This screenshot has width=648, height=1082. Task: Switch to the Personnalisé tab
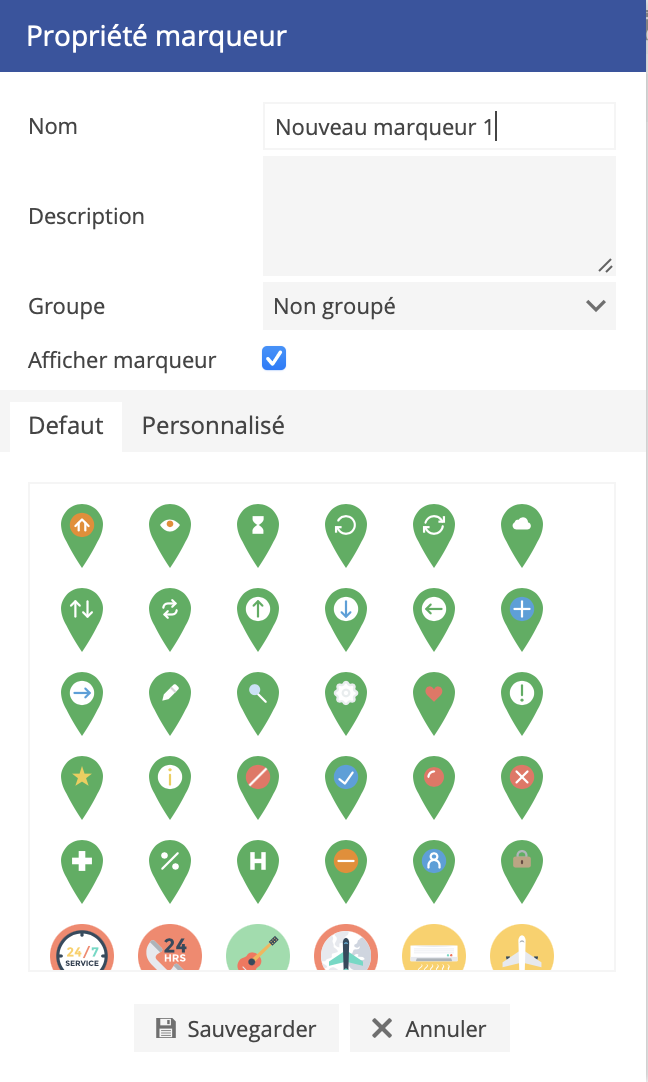(213, 426)
